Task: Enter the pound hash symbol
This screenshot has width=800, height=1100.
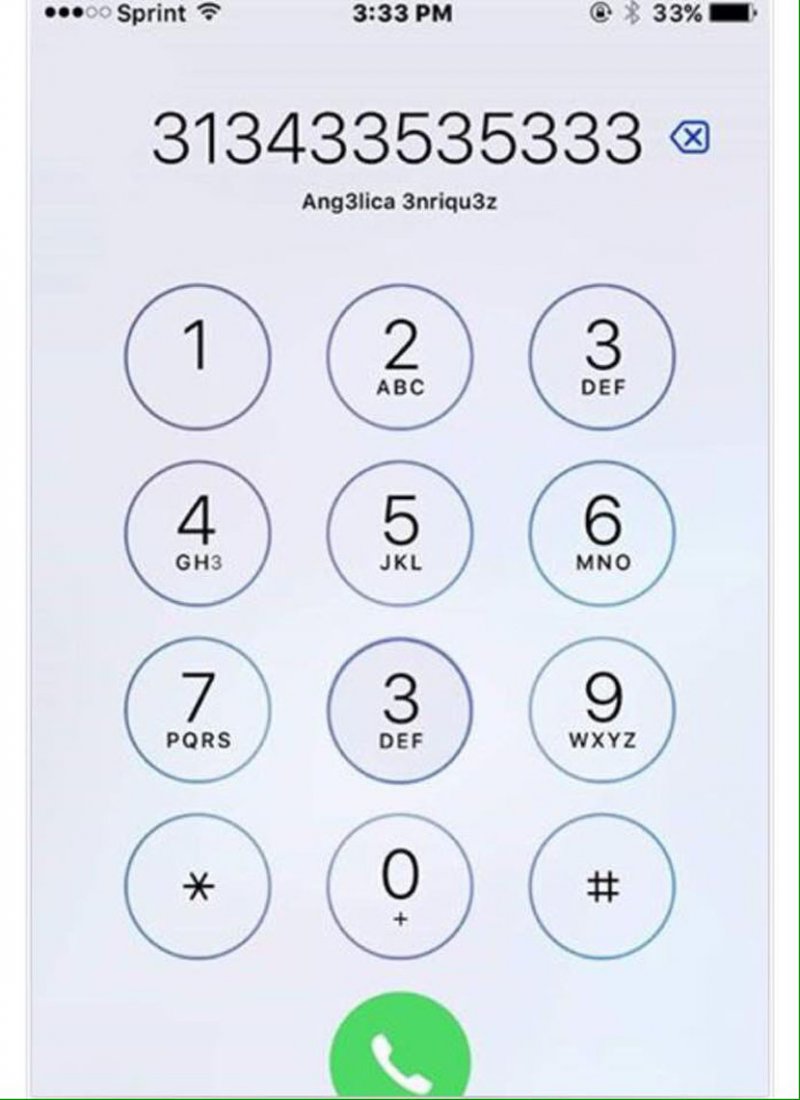Action: coord(602,887)
